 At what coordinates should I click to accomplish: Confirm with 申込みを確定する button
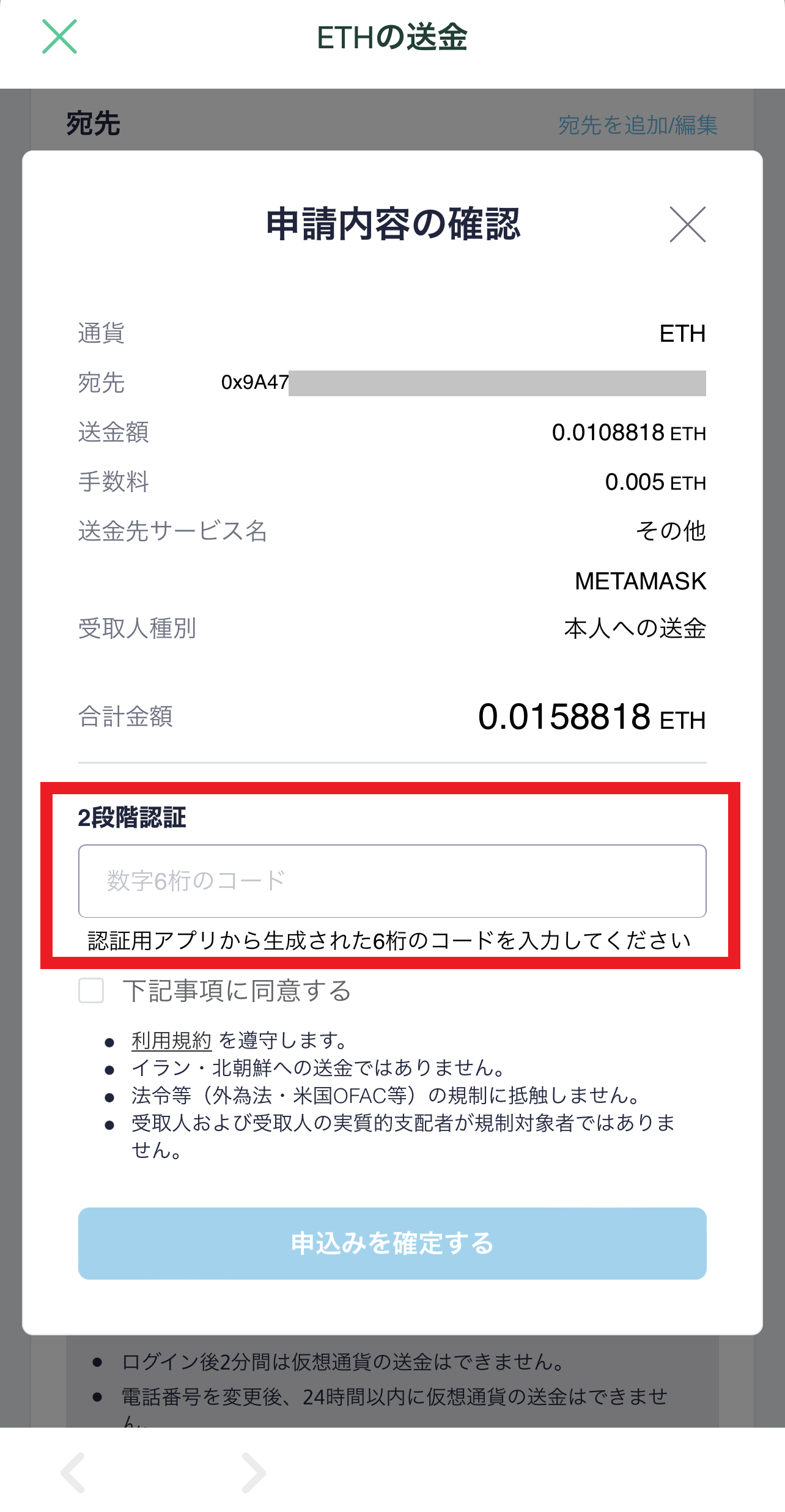(x=392, y=1244)
